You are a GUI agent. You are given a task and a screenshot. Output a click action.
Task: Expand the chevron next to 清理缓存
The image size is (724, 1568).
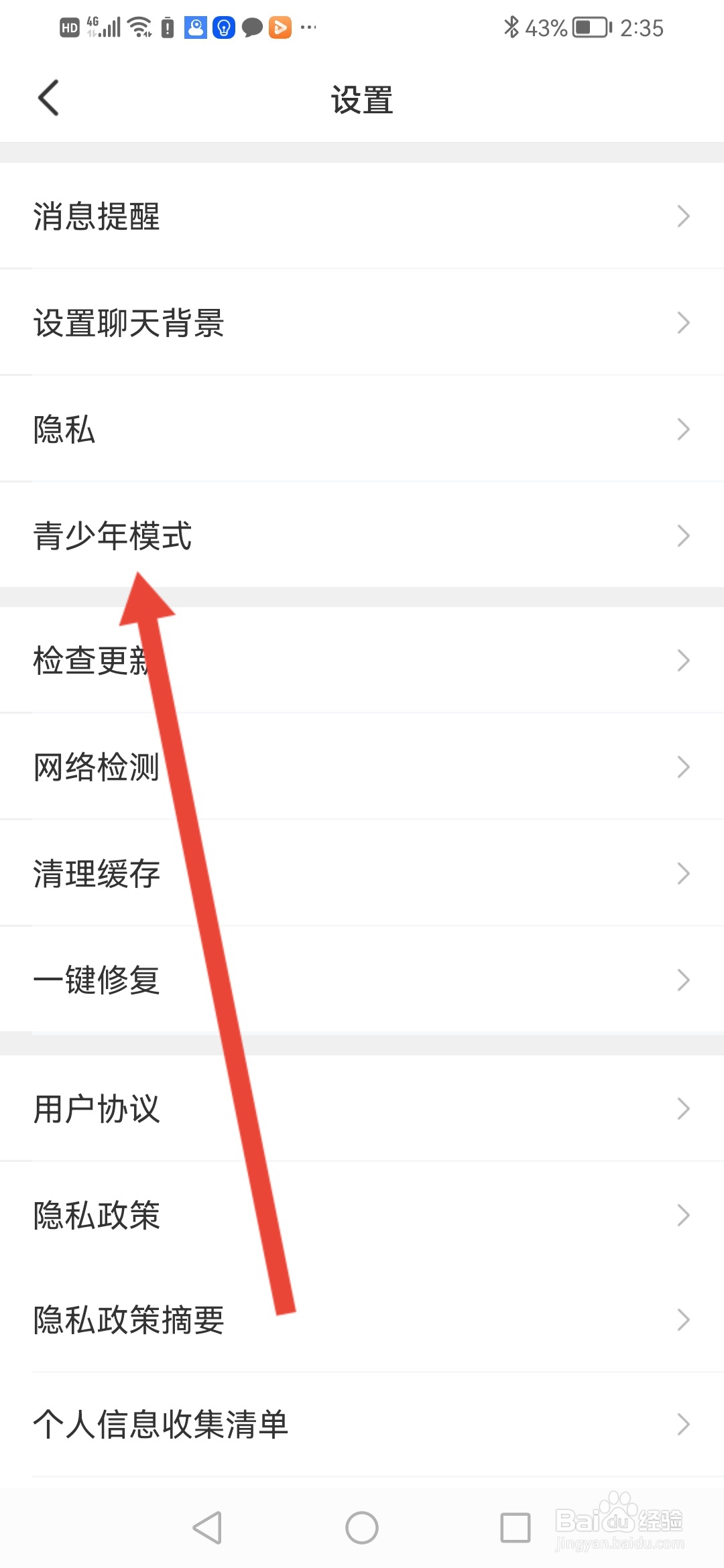point(683,872)
